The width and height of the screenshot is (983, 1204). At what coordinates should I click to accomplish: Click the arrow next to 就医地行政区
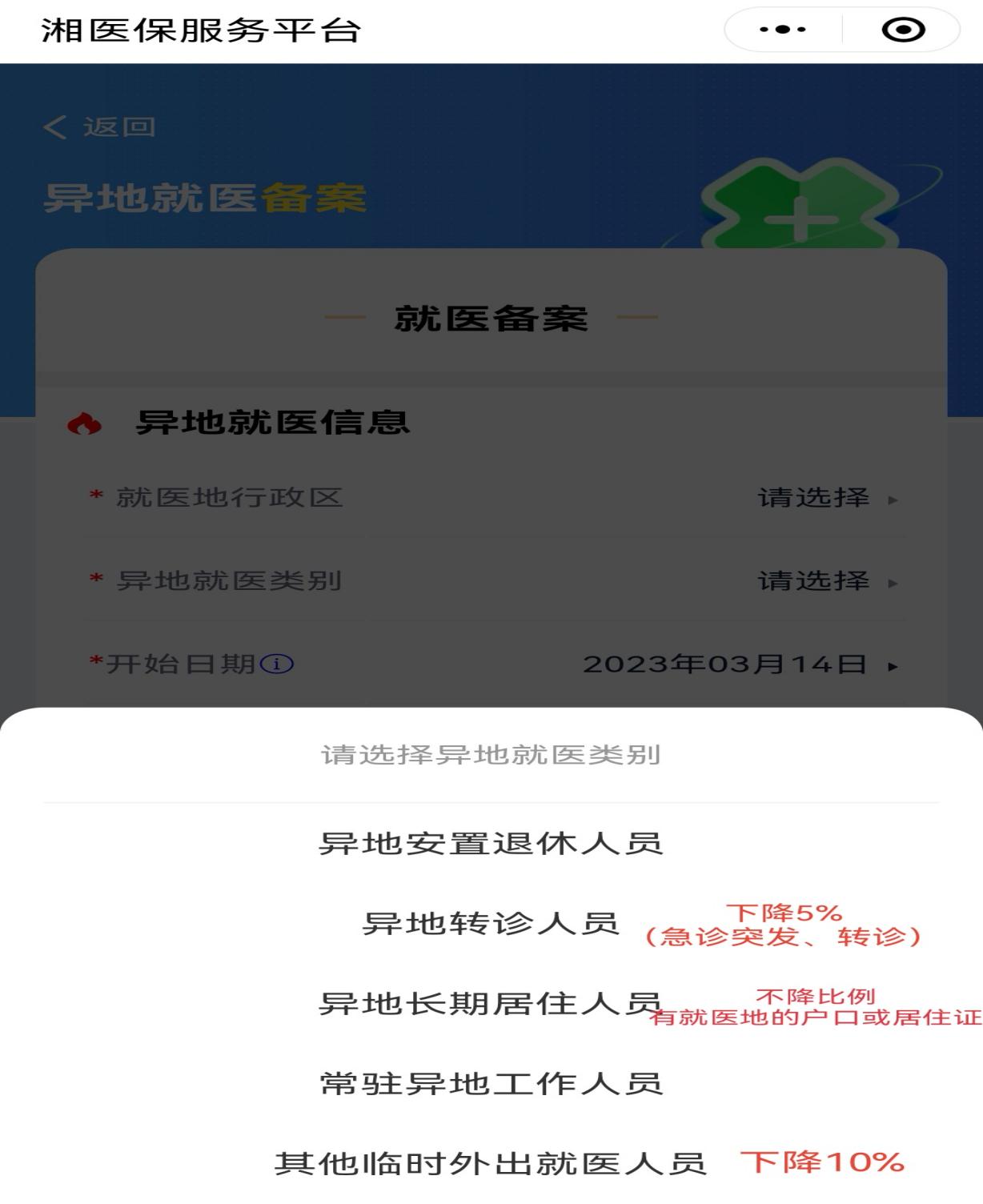[x=891, y=498]
